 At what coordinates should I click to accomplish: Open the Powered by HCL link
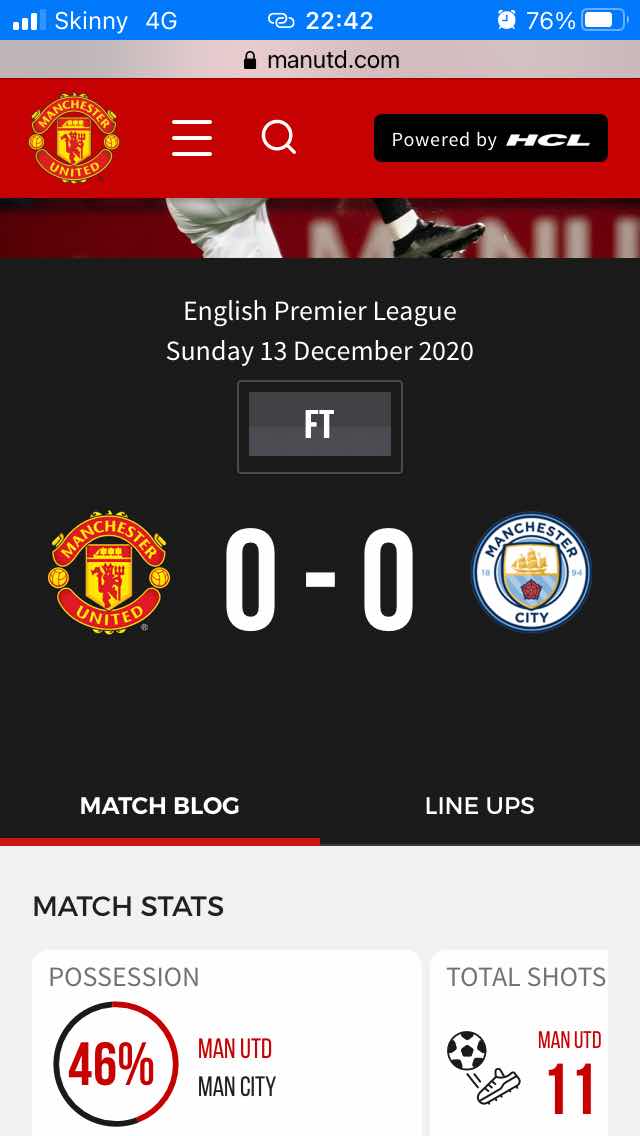click(490, 139)
